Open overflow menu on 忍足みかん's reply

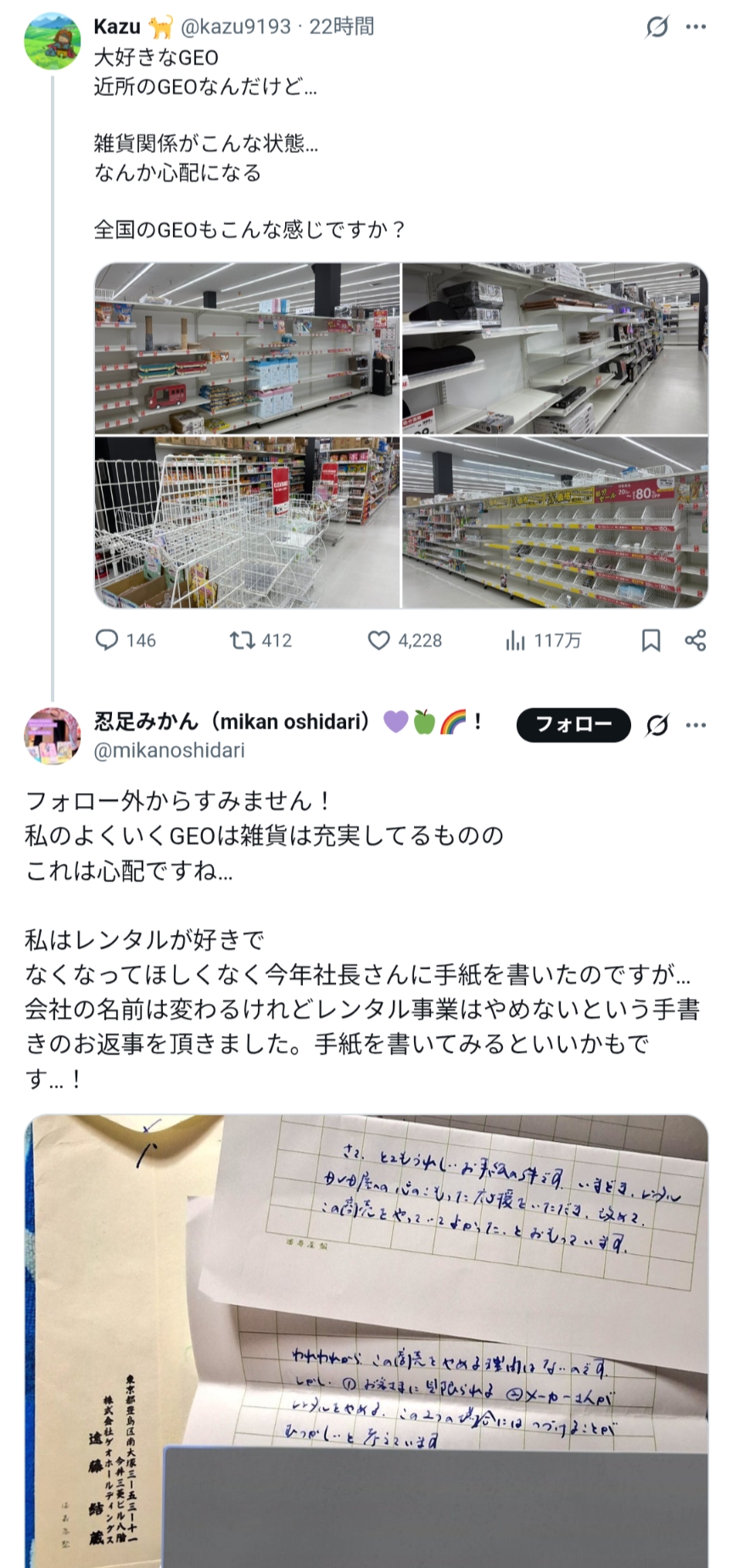(x=696, y=725)
